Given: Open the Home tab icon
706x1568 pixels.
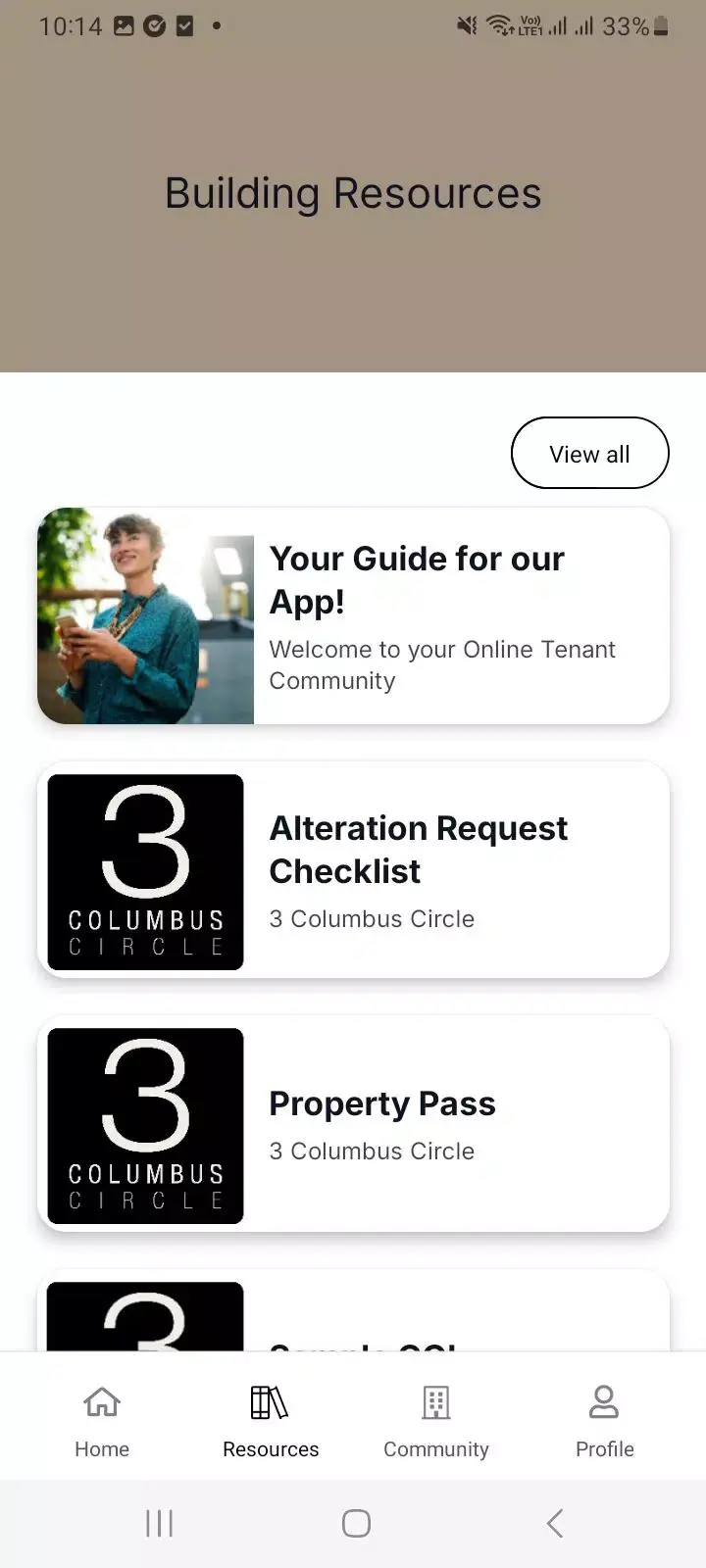Looking at the screenshot, I should point(101,1402).
